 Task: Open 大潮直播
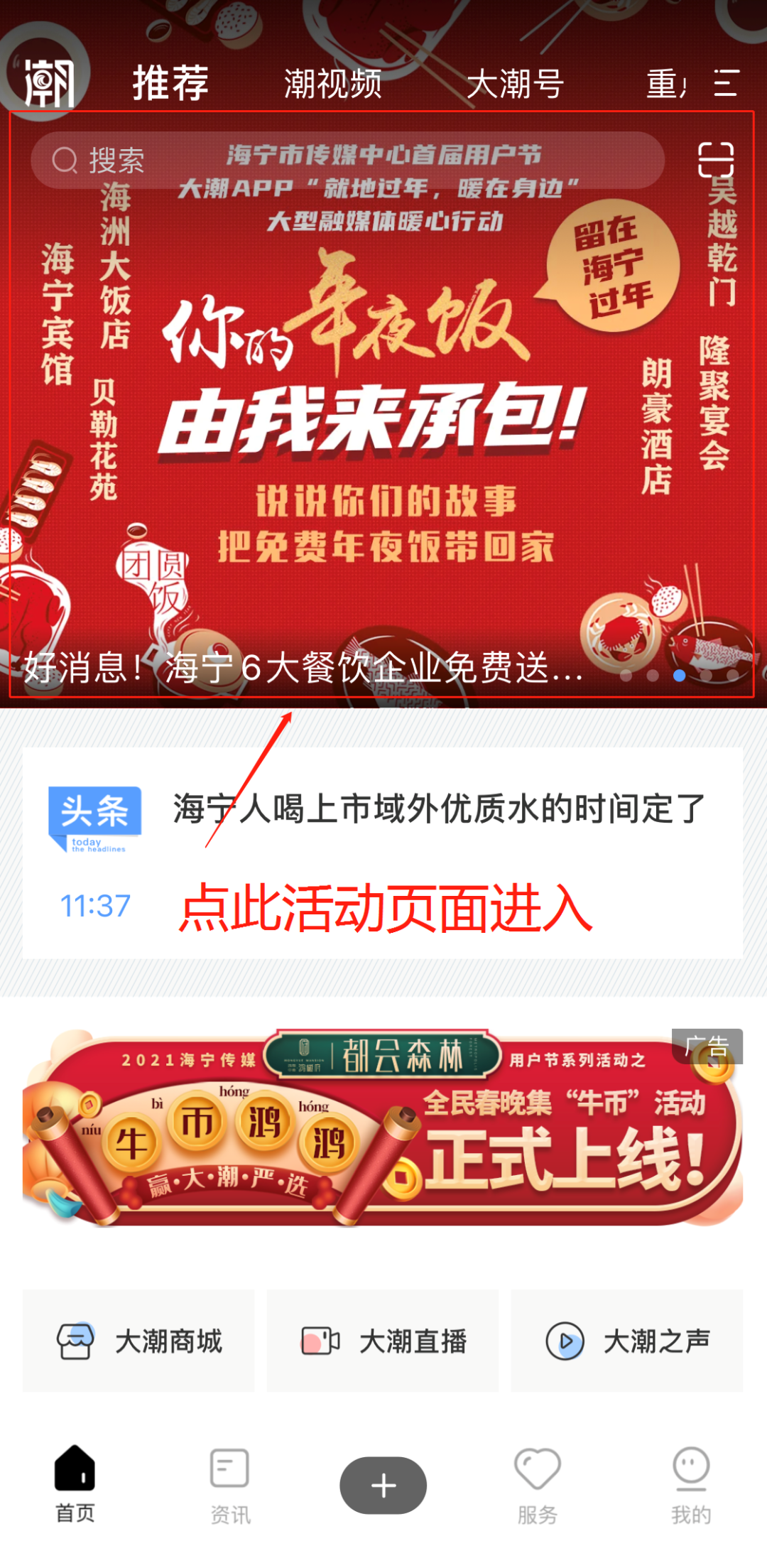[383, 1341]
